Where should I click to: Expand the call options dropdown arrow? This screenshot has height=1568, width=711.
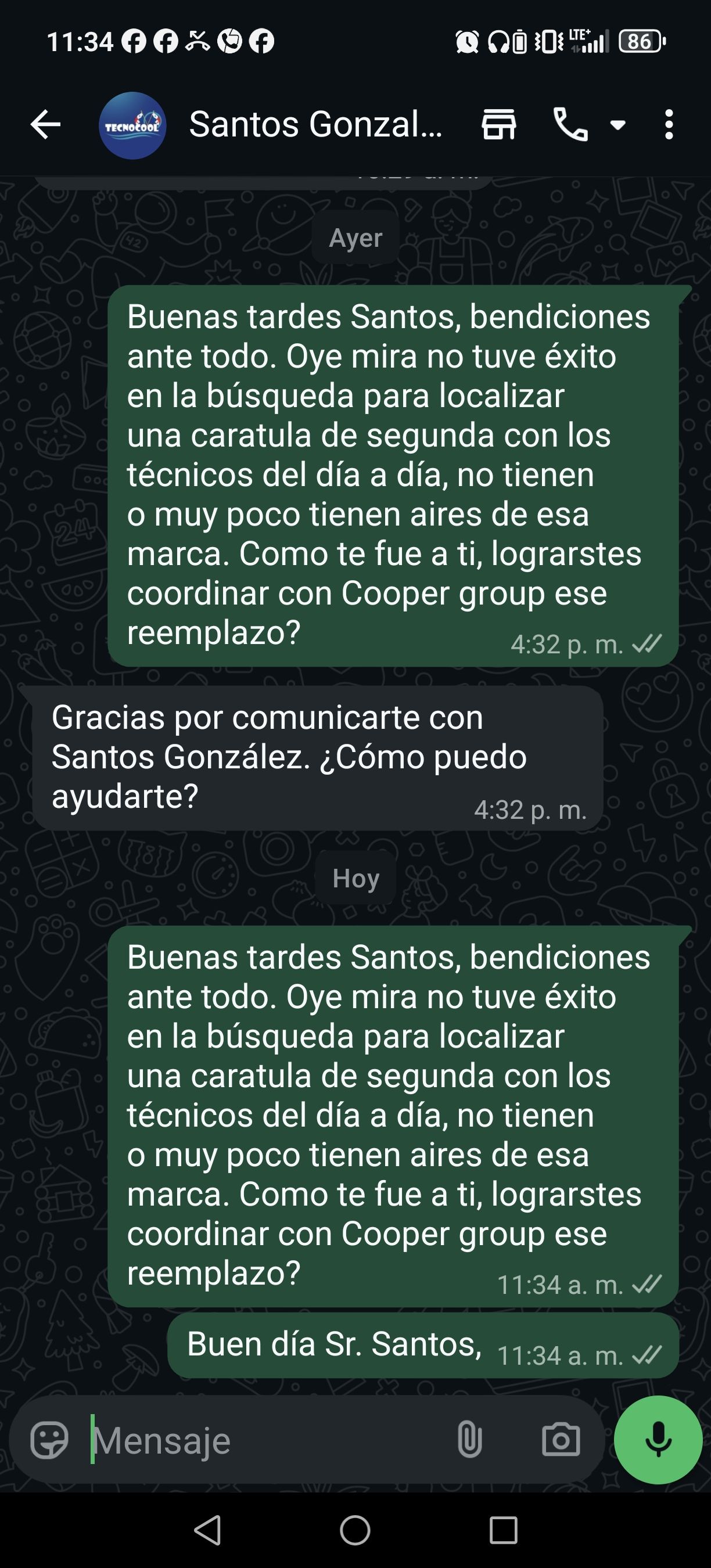pos(618,125)
